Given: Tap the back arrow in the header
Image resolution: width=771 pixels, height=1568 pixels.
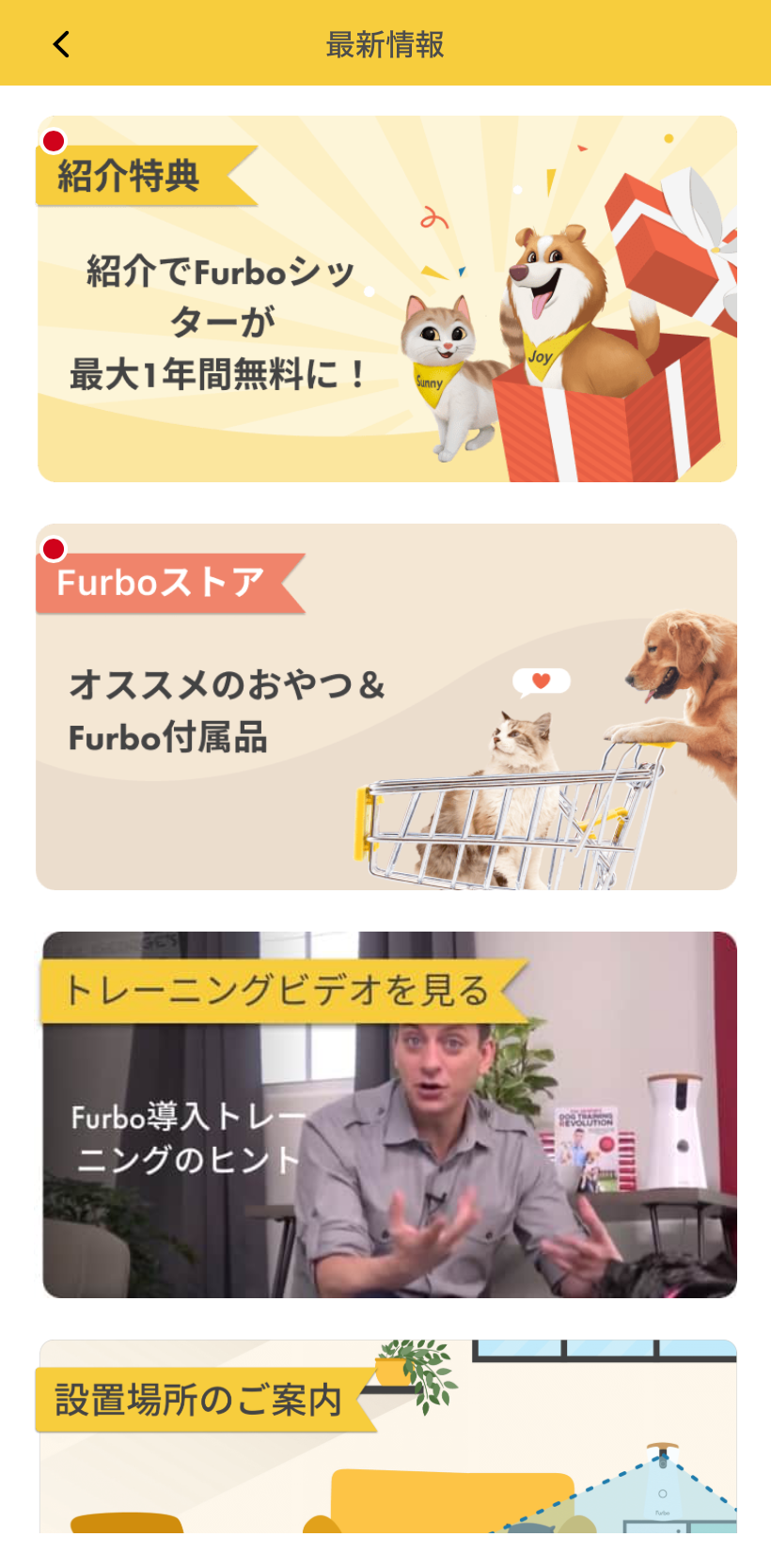Looking at the screenshot, I should [x=60, y=43].
